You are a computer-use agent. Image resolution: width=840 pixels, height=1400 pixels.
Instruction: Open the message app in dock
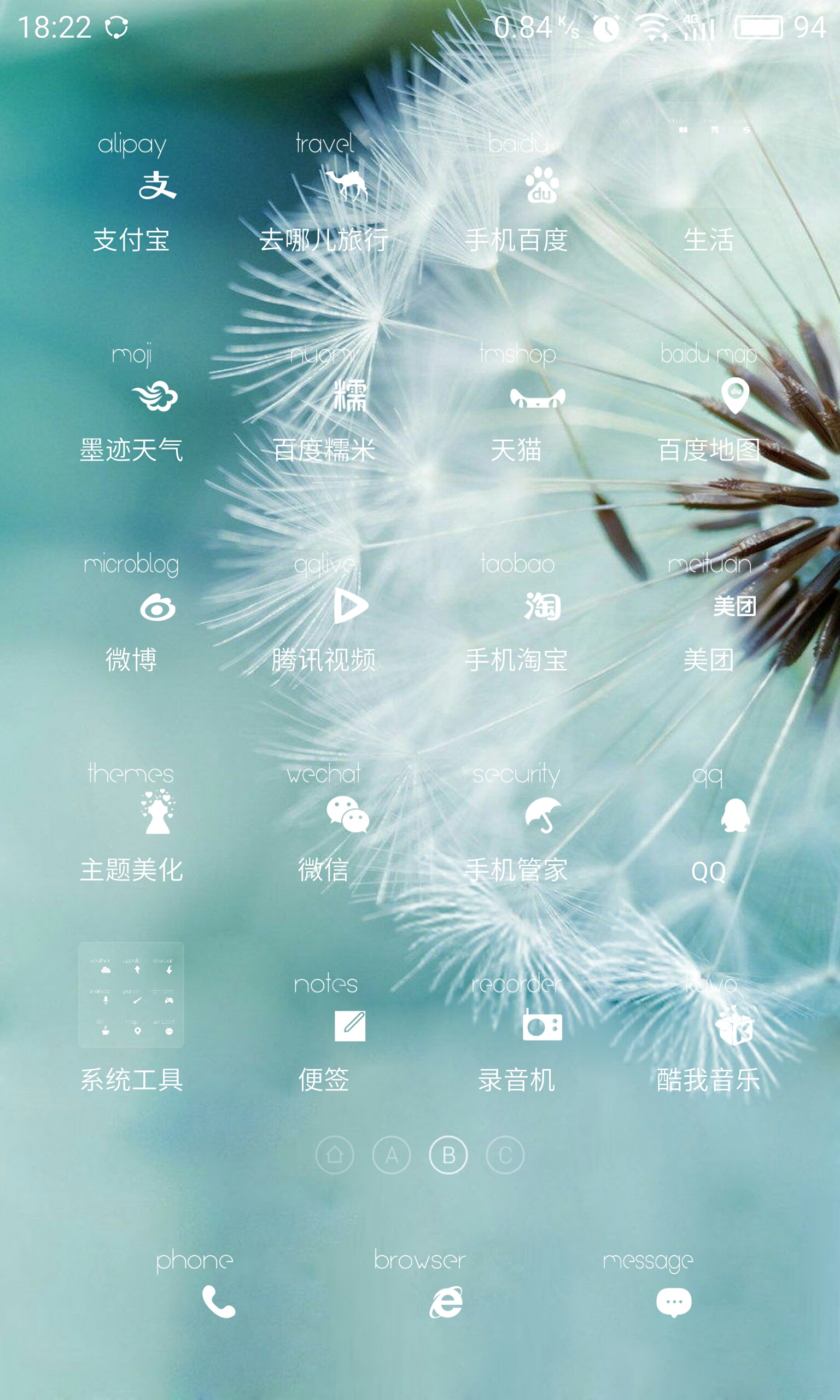[648, 1285]
